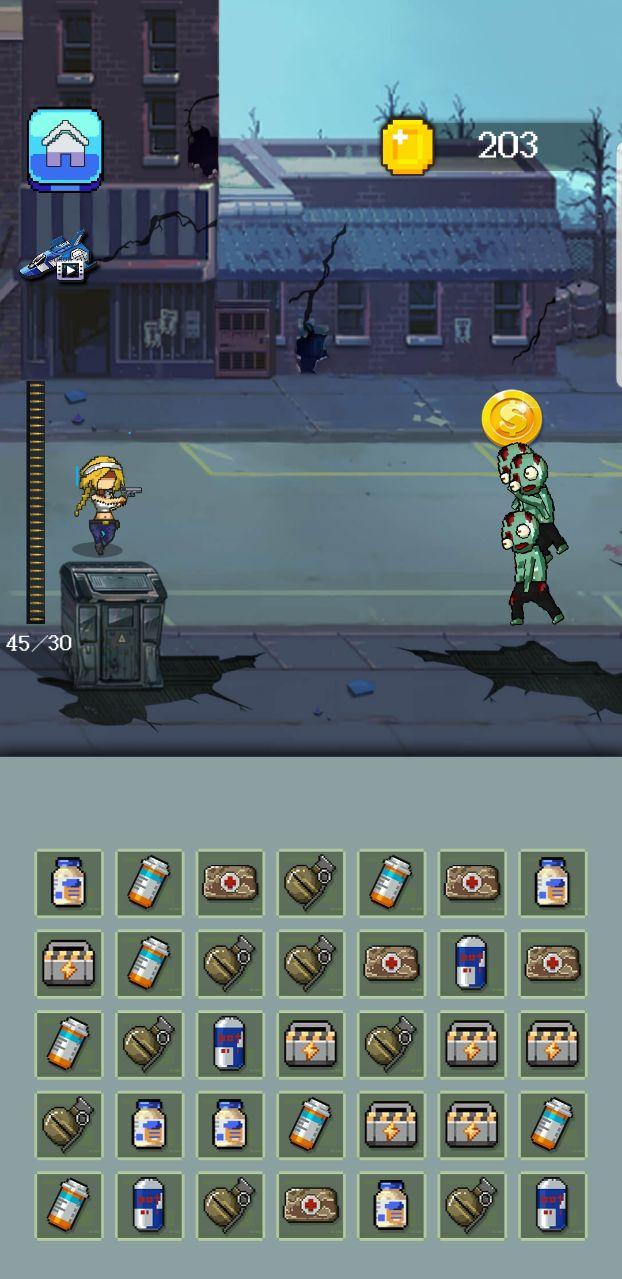This screenshot has height=1279, width=622.
Task: Tap the gold plus coin to add coins
Action: point(407,147)
